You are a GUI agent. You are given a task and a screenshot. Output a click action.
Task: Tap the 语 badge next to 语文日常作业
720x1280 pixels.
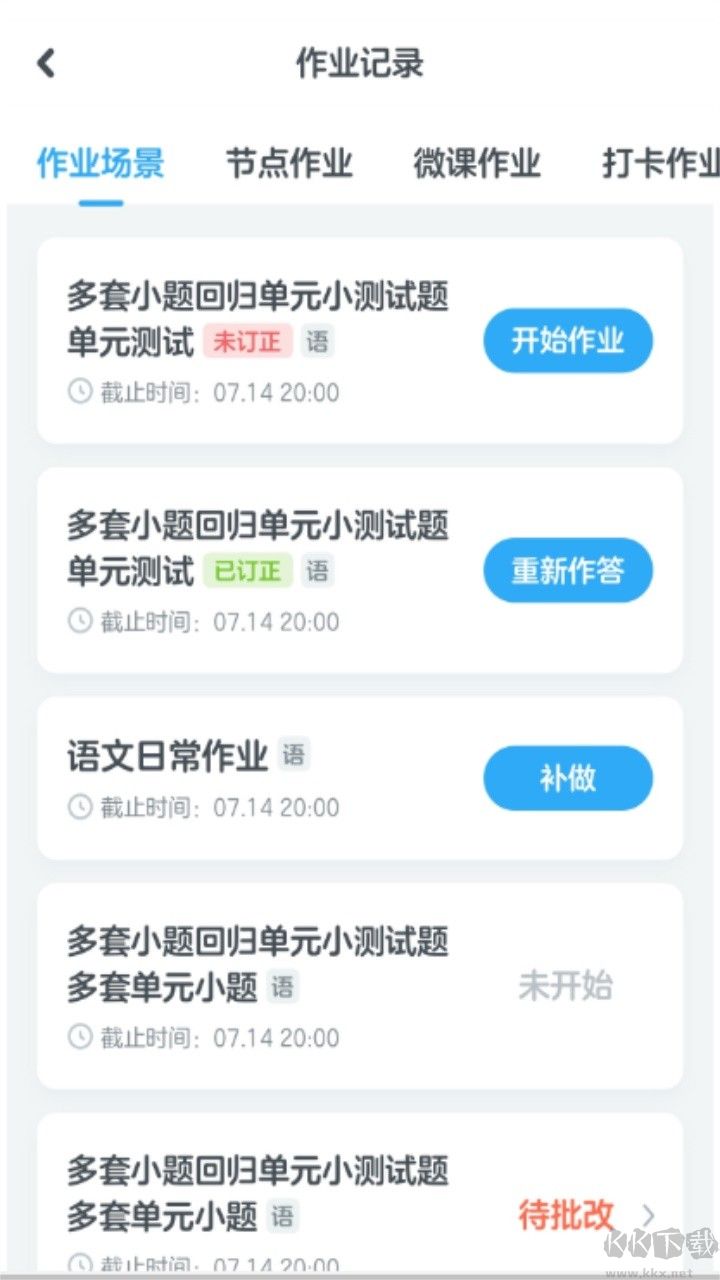click(296, 755)
